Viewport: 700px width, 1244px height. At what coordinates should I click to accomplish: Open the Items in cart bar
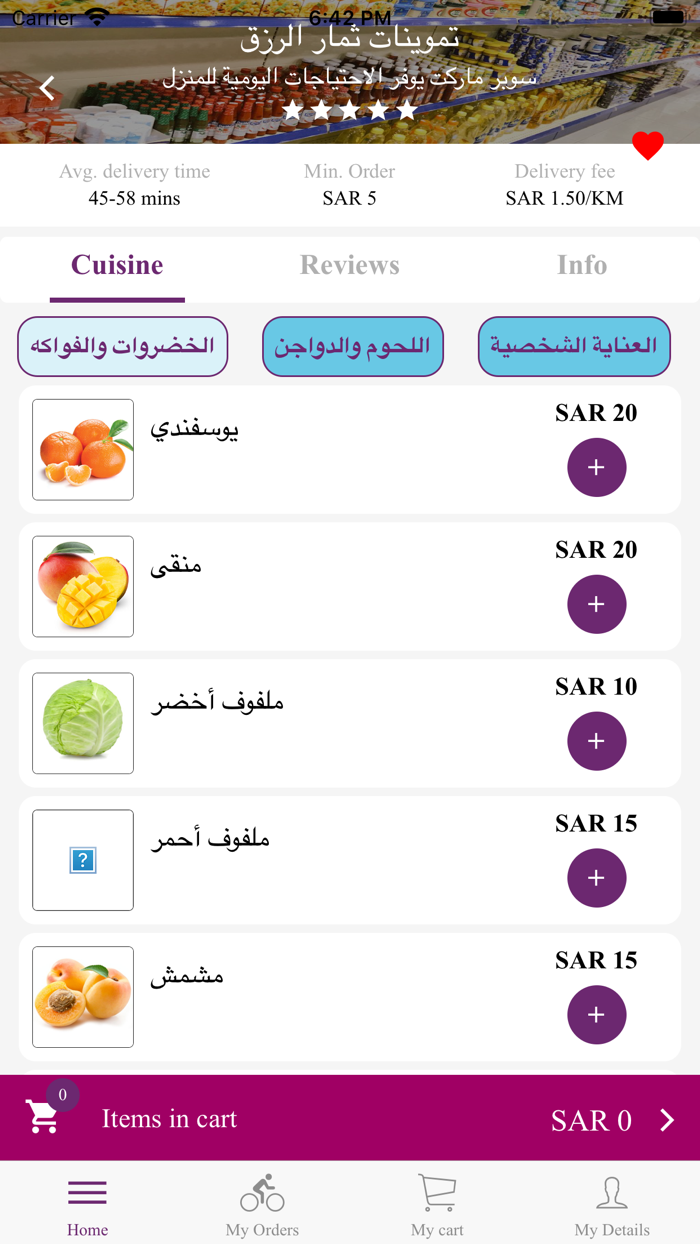(x=350, y=1119)
